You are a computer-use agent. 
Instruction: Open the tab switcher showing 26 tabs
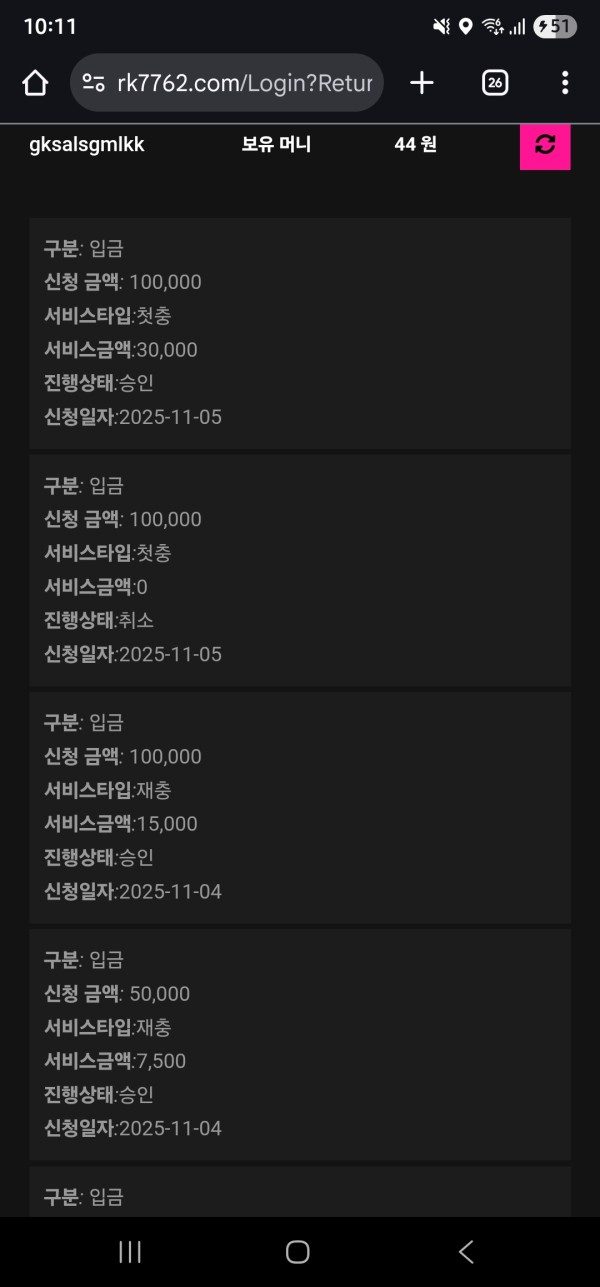495,83
